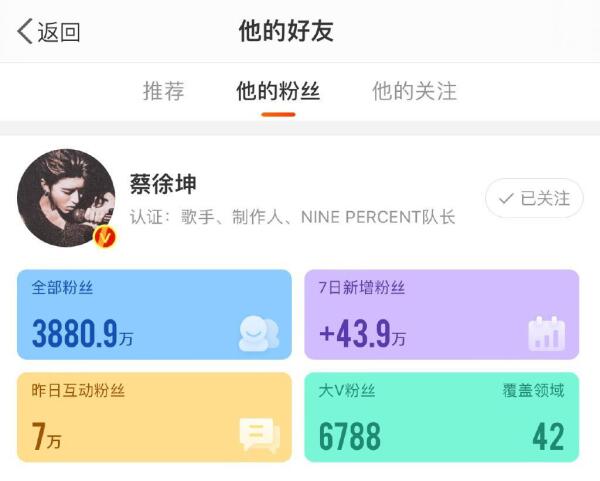600x481 pixels.
Task: Switch to the 他的关注 tab
Action: 414,91
